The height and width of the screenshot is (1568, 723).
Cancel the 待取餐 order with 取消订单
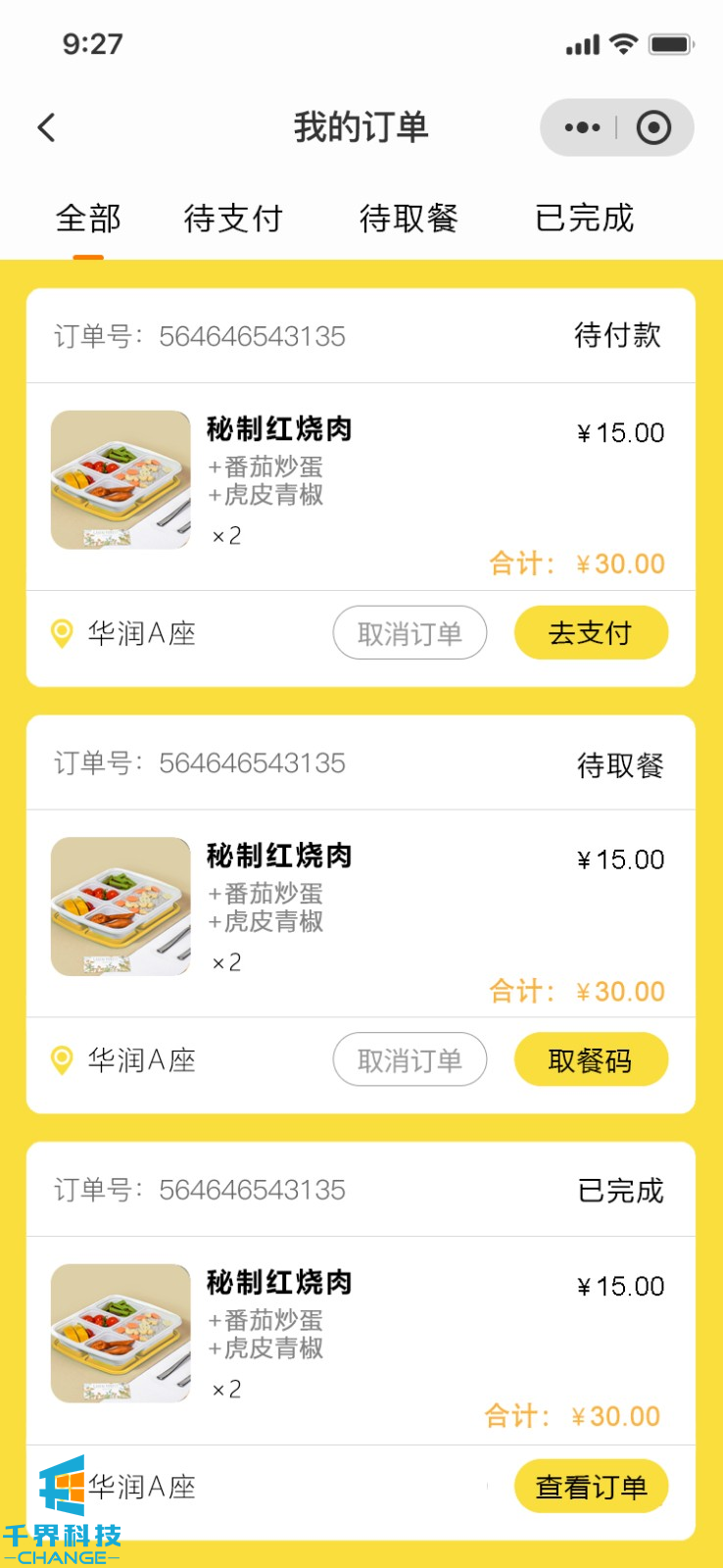(x=410, y=1059)
